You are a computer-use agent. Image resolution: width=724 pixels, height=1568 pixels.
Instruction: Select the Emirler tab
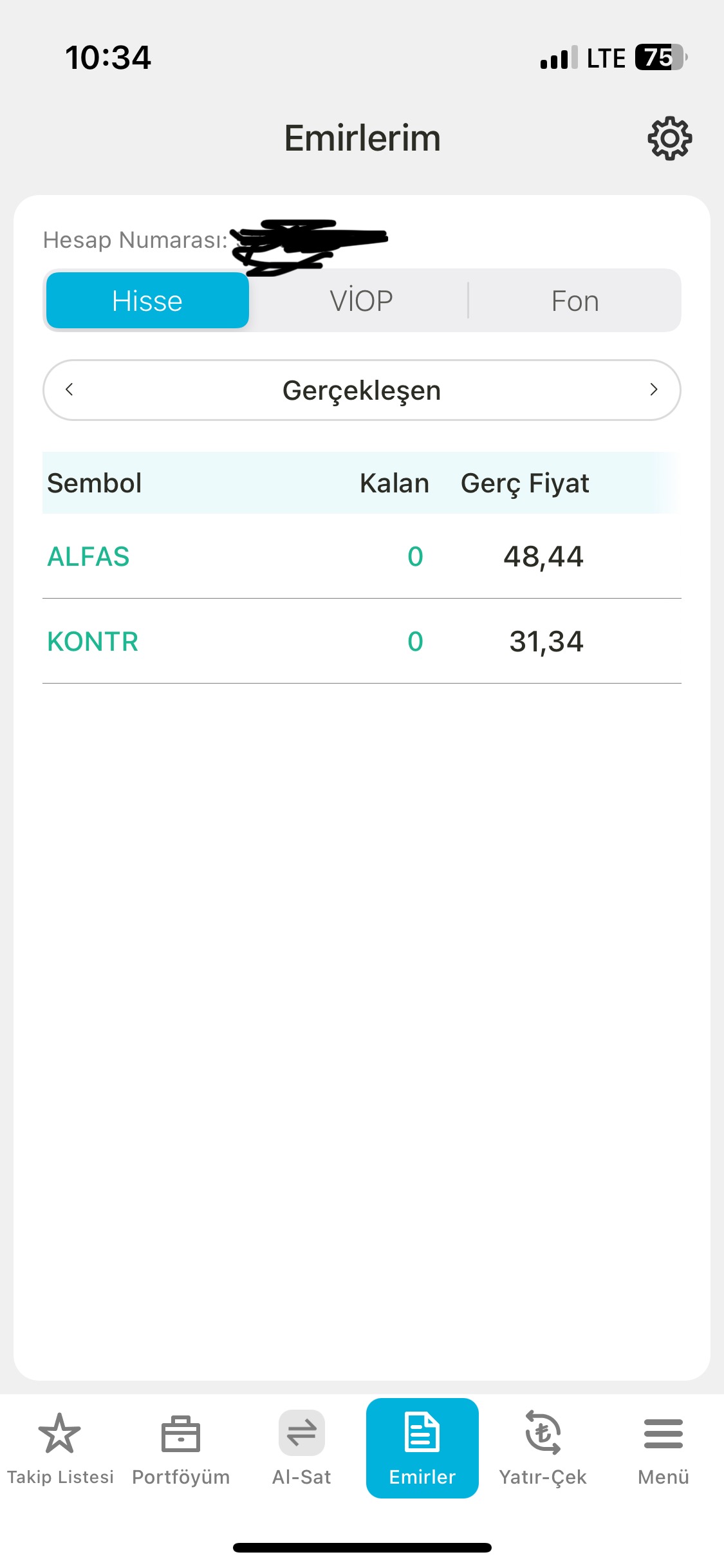point(422,1448)
